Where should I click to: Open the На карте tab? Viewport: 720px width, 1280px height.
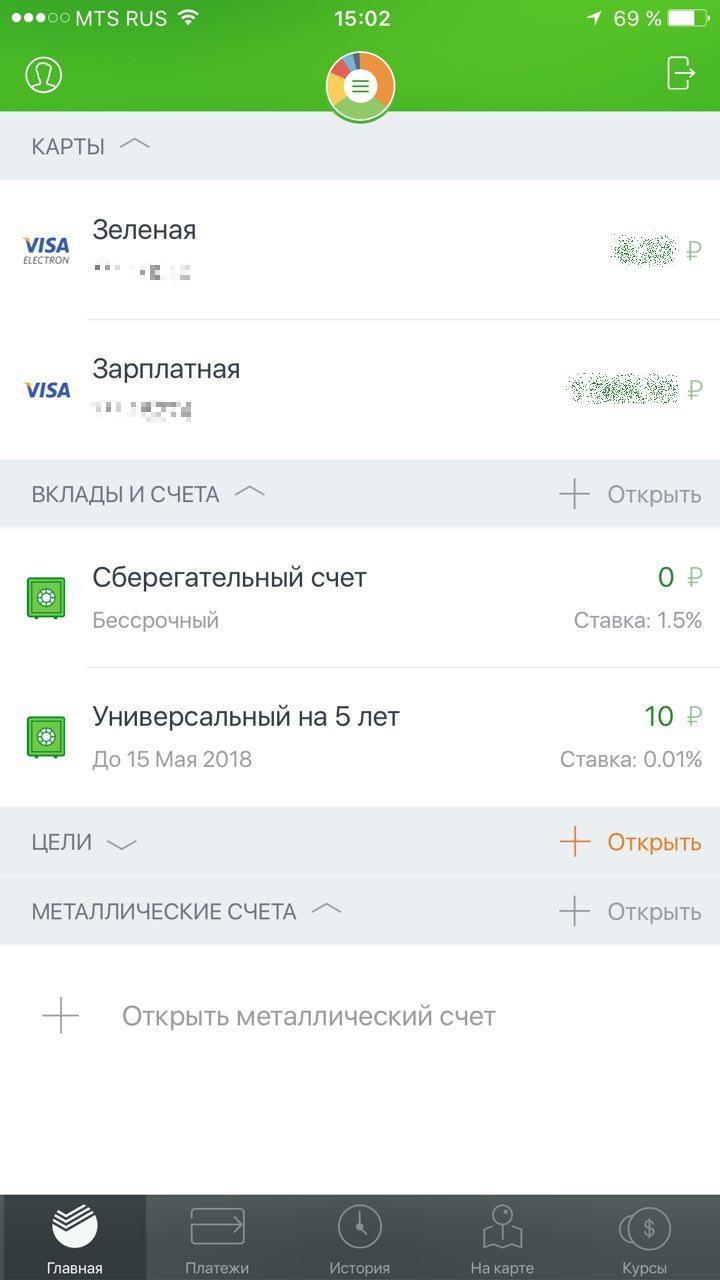tap(502, 1238)
